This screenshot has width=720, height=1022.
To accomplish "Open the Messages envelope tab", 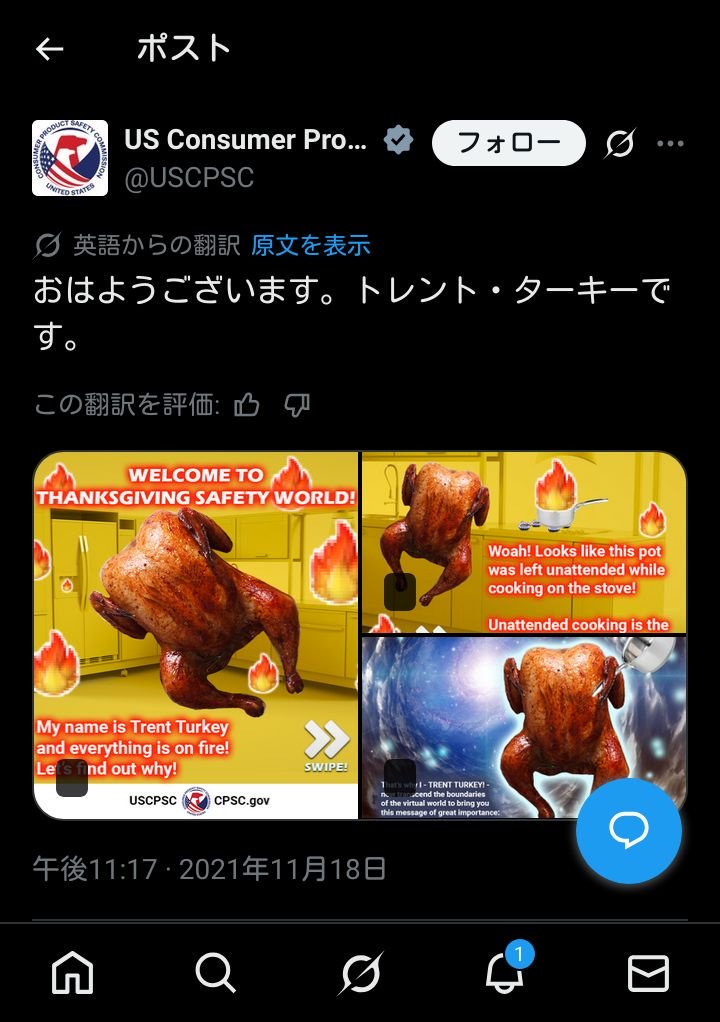I will [x=648, y=972].
